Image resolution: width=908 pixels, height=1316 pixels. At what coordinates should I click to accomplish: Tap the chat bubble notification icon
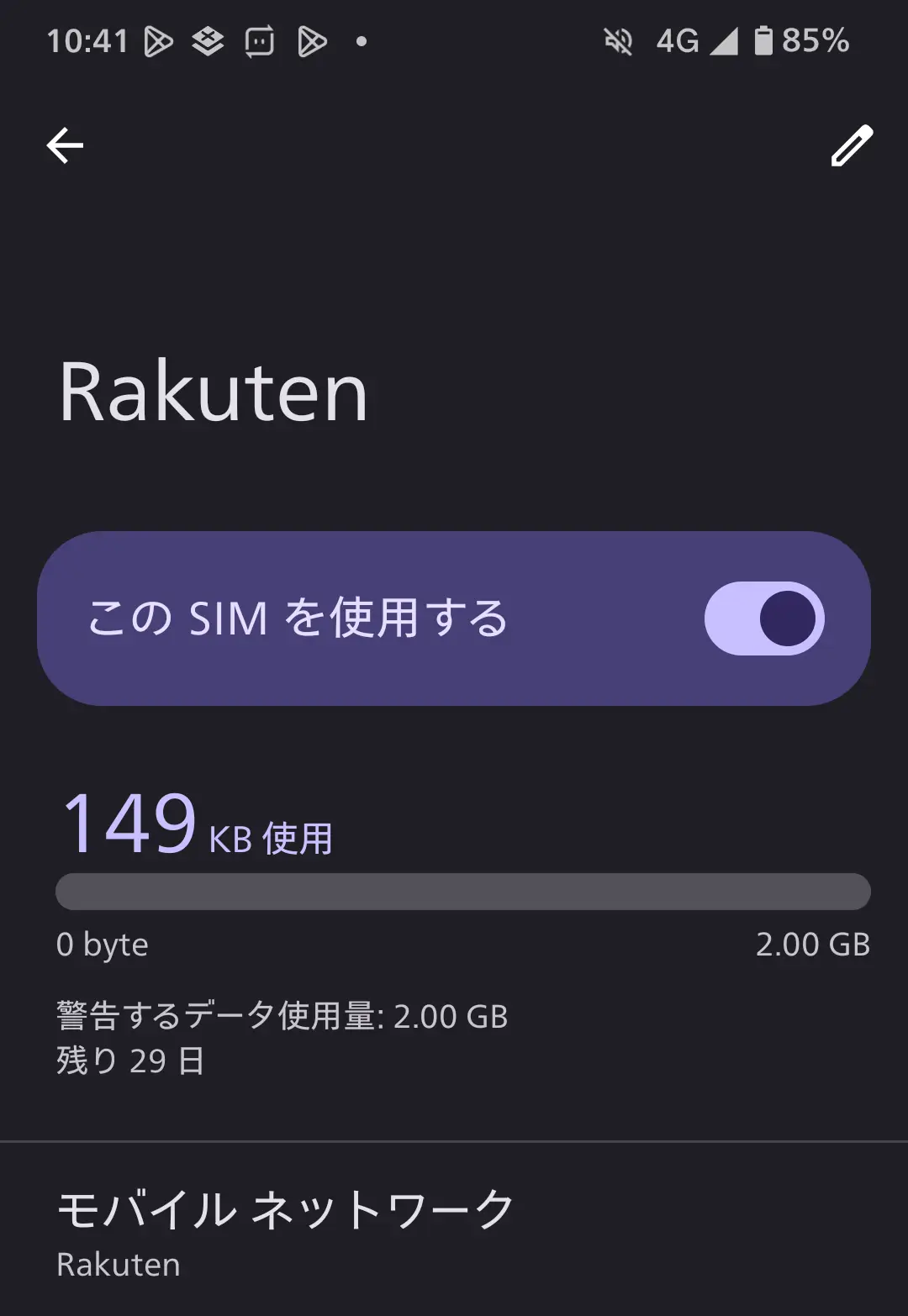(261, 40)
